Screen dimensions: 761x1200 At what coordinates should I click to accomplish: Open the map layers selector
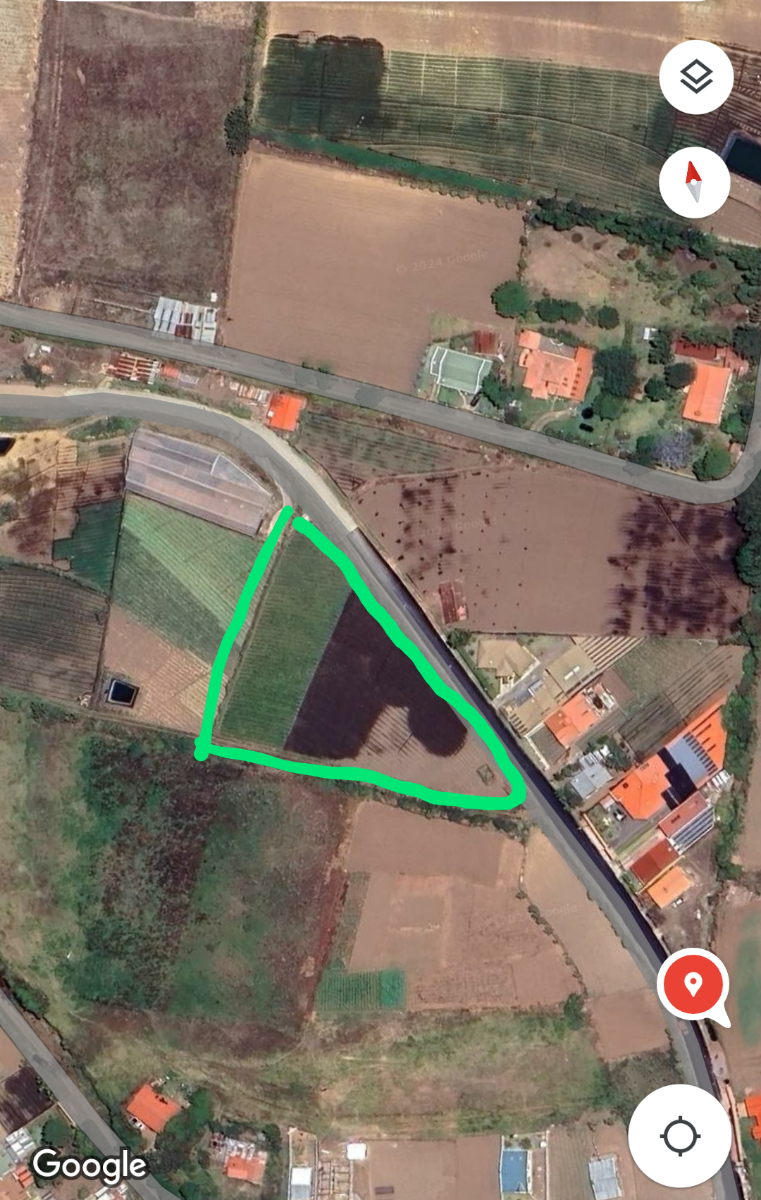pyautogui.click(x=696, y=77)
